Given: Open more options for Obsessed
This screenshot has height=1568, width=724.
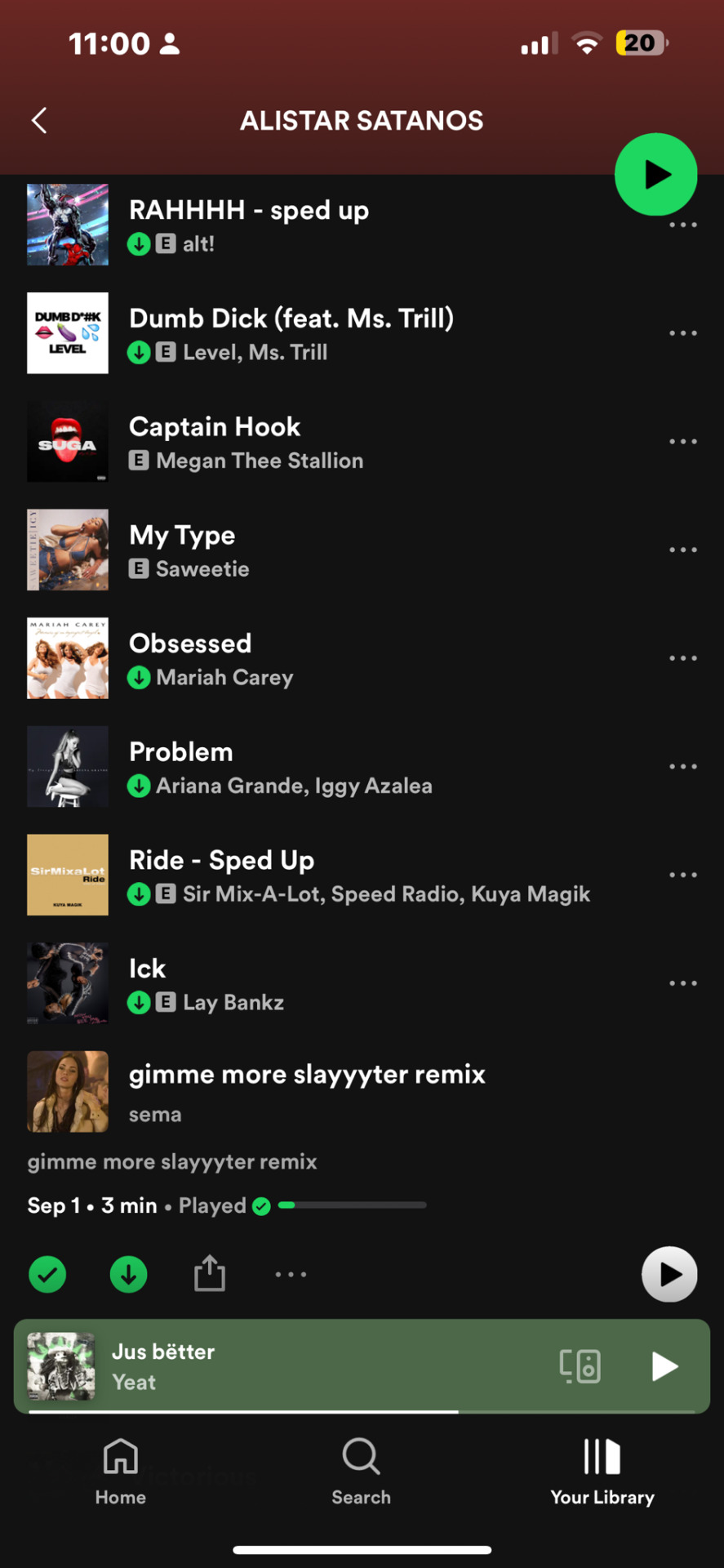Looking at the screenshot, I should point(682,658).
